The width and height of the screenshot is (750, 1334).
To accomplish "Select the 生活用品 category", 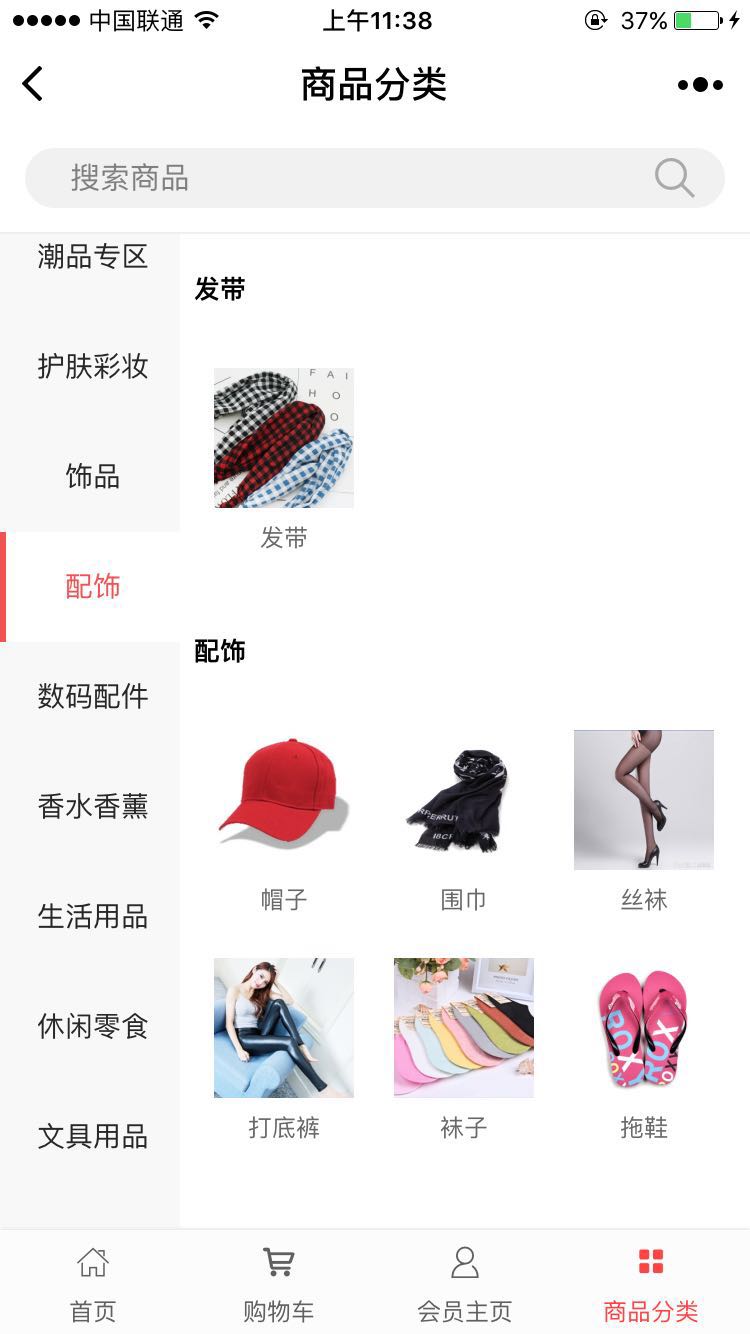I will 93,917.
